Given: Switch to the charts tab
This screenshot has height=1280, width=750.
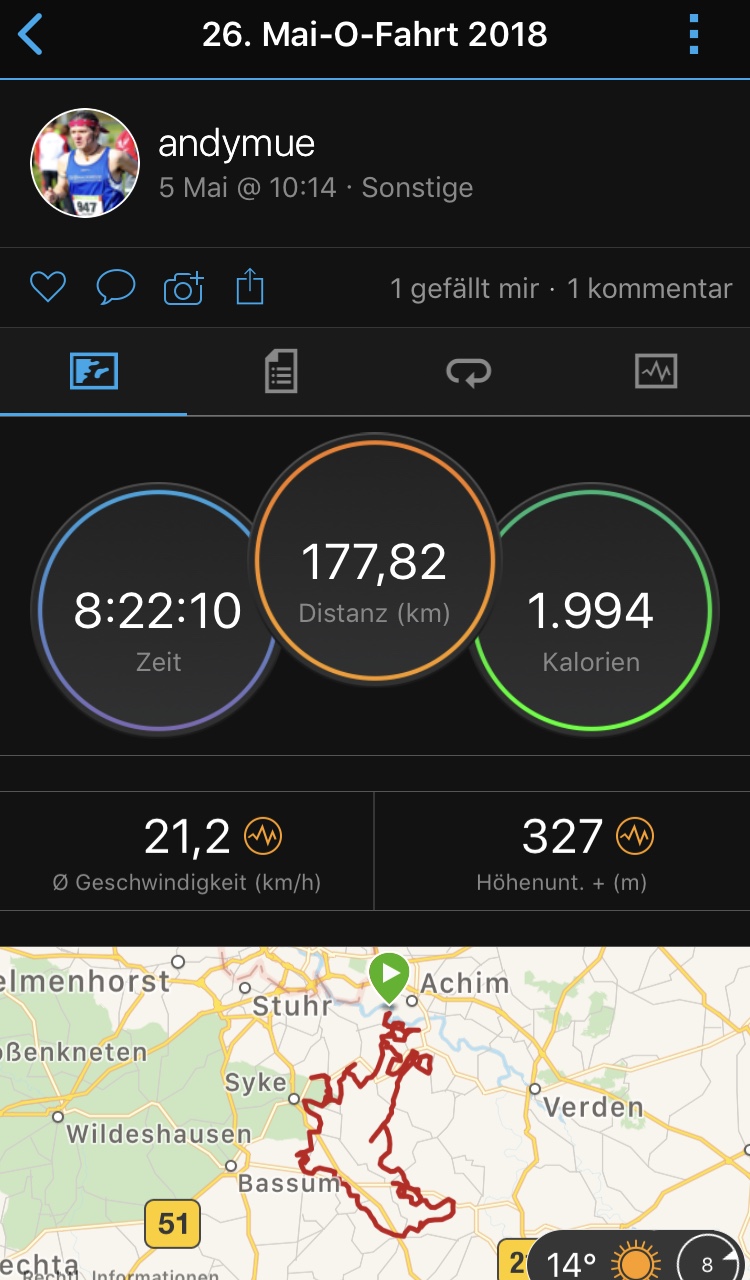Looking at the screenshot, I should [x=656, y=372].
